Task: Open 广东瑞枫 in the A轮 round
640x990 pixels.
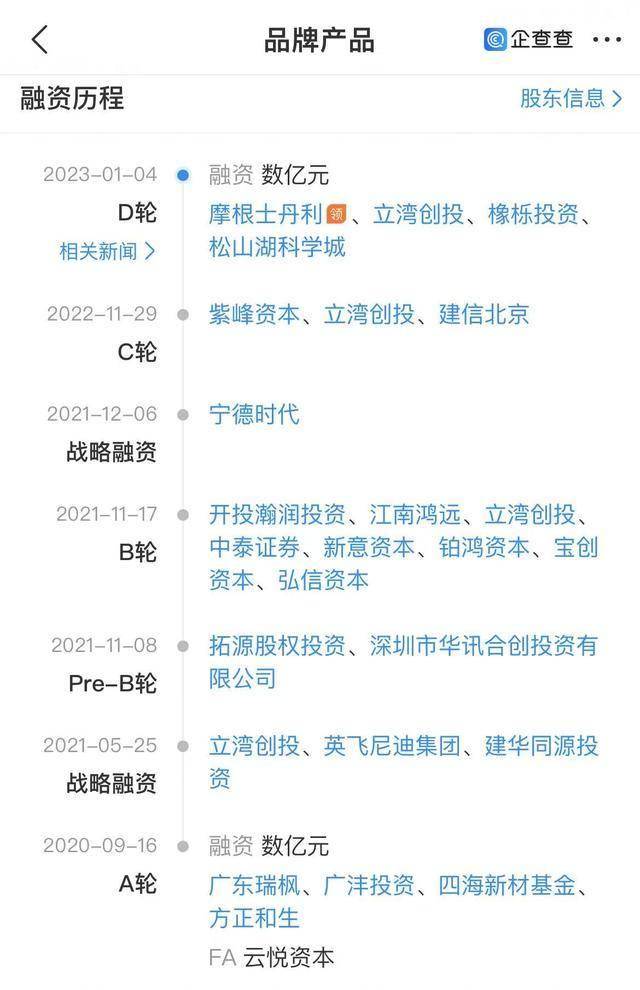Action: pyautogui.click(x=254, y=885)
